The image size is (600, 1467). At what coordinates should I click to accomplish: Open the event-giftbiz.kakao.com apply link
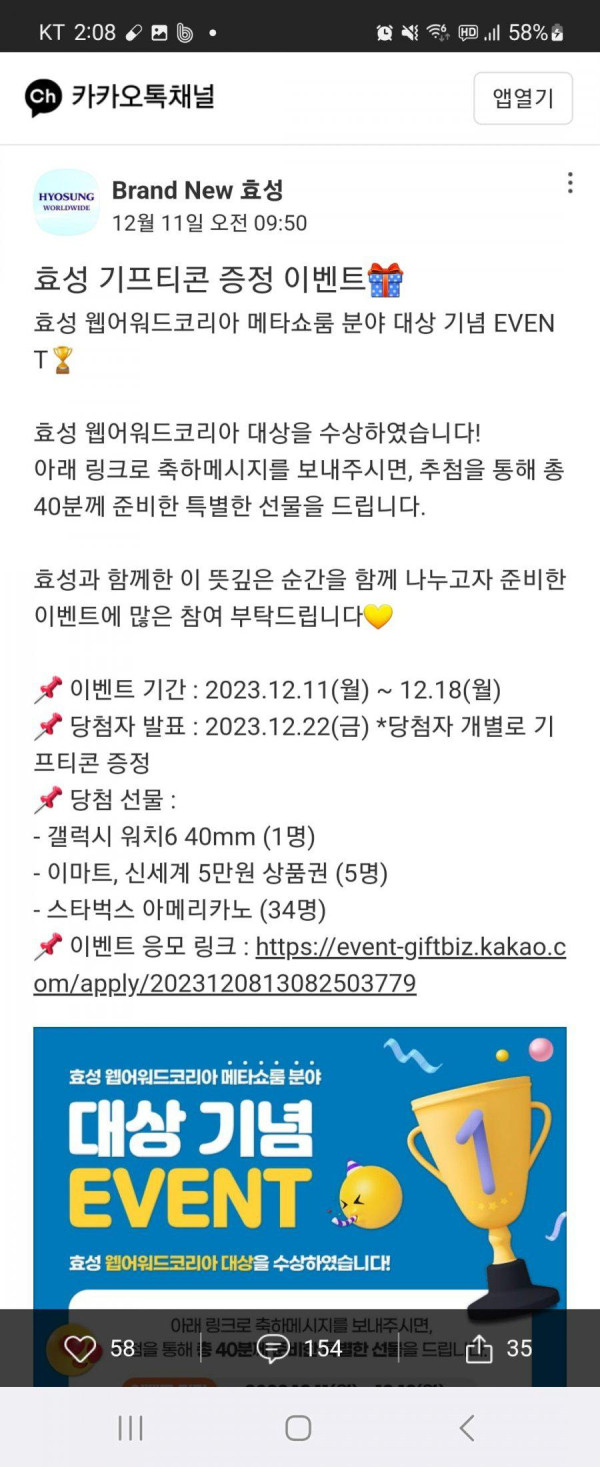(300, 965)
